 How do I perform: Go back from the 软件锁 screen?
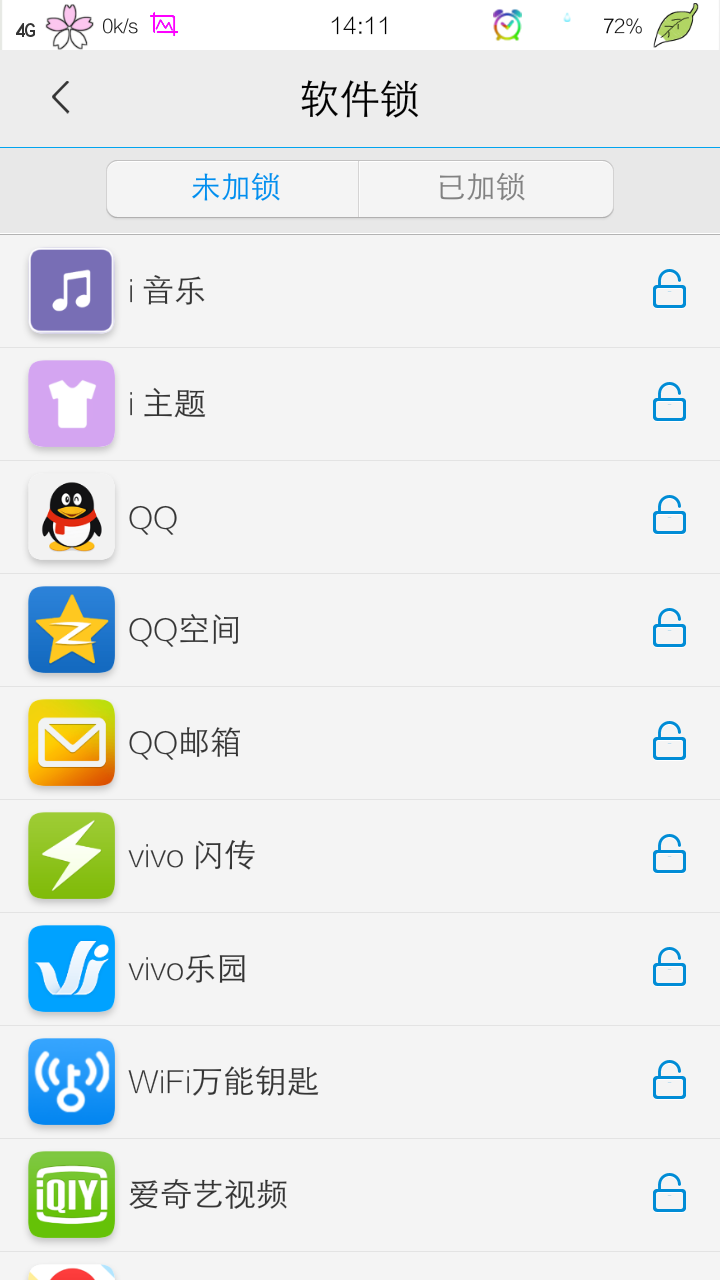(61, 98)
